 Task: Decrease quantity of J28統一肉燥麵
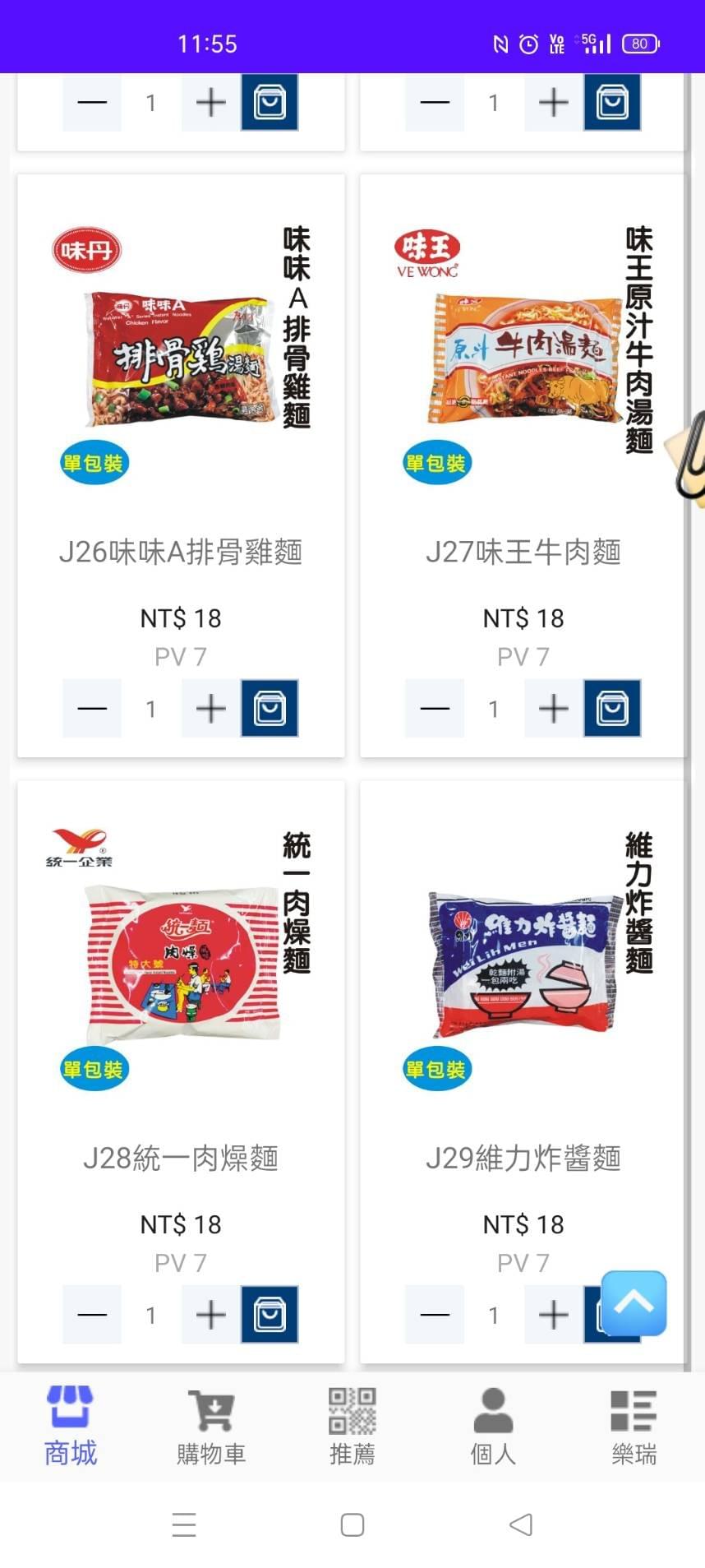(x=92, y=1314)
